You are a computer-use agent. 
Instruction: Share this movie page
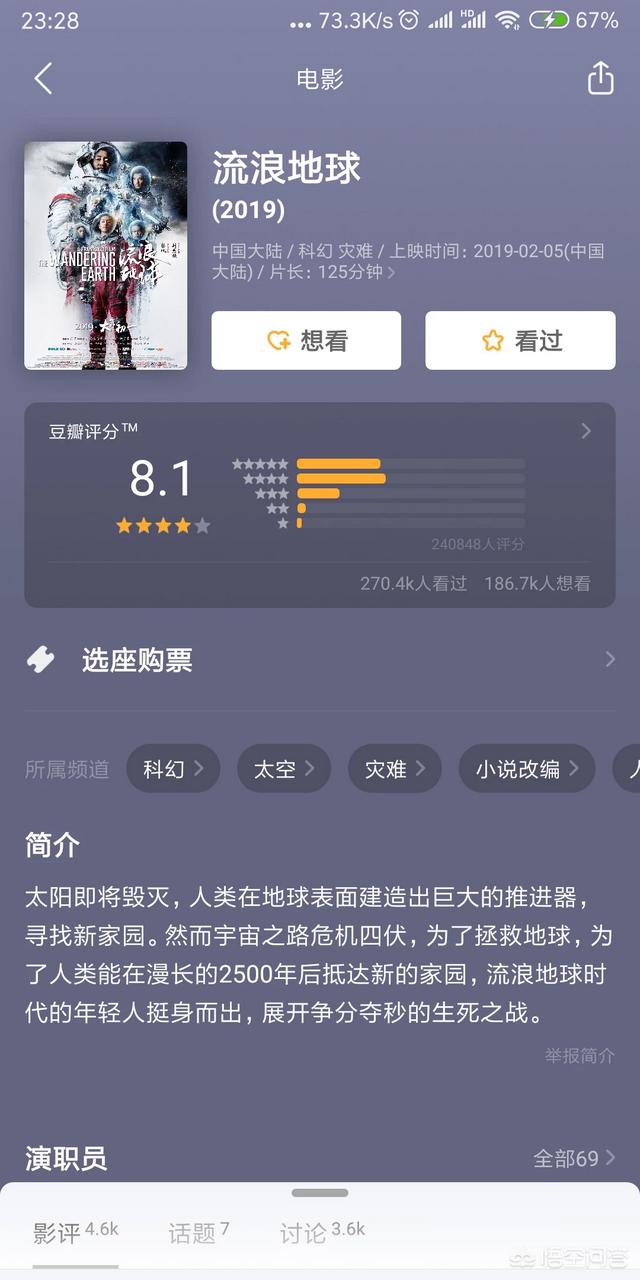tap(600, 79)
